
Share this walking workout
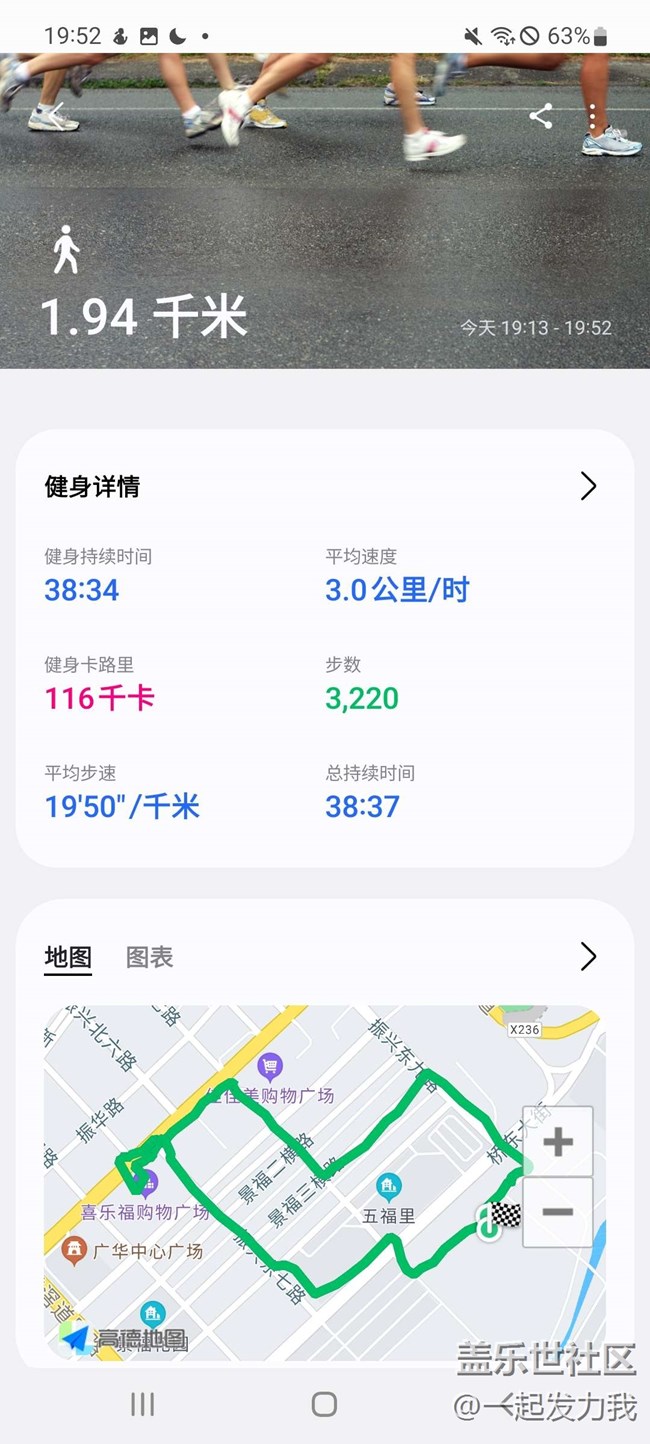point(541,116)
